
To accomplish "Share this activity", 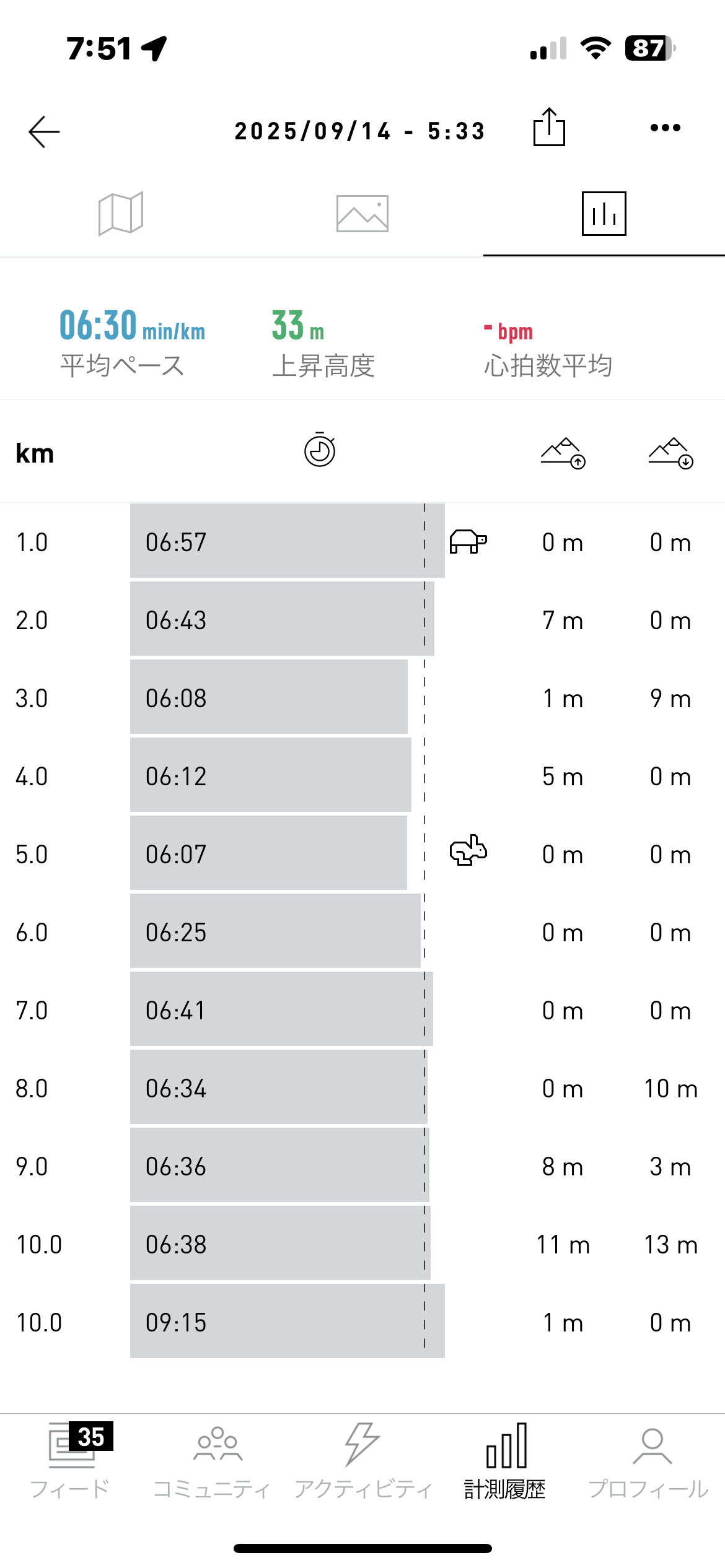I will (x=549, y=127).
